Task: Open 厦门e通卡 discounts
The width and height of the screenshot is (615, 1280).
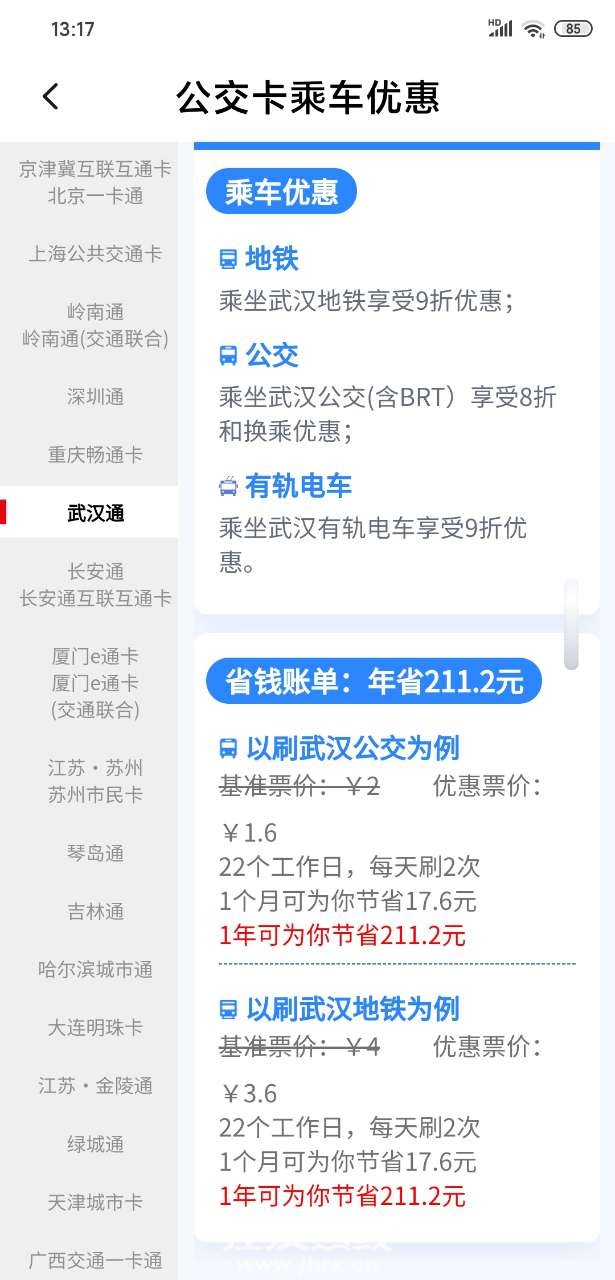Action: coord(95,683)
